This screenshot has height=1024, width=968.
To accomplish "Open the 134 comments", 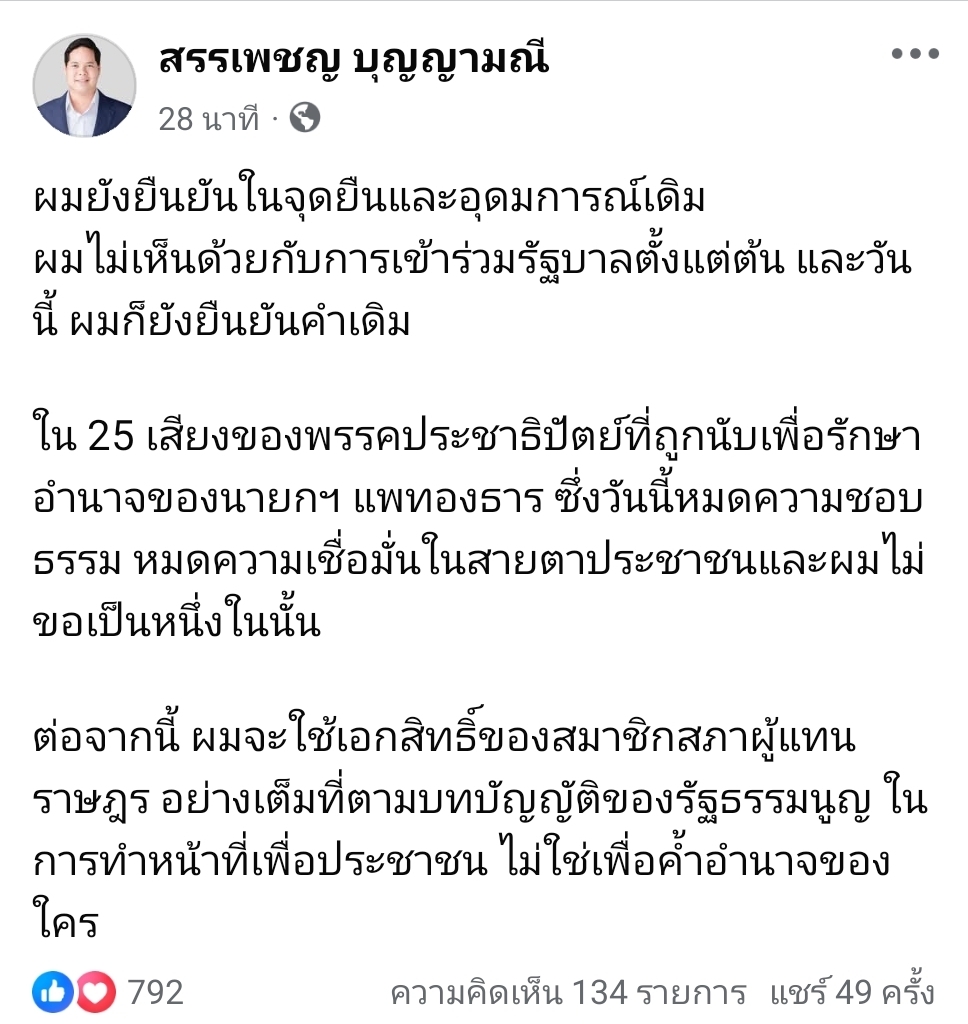I will pos(567,993).
